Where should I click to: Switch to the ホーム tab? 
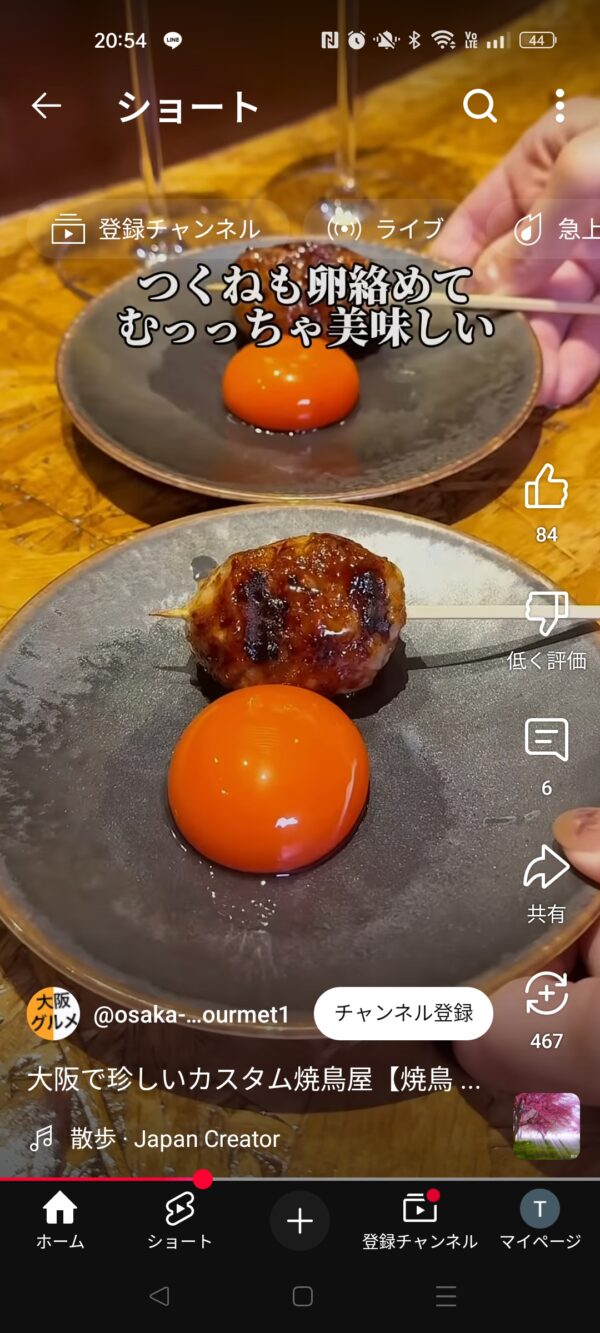coord(60,1221)
